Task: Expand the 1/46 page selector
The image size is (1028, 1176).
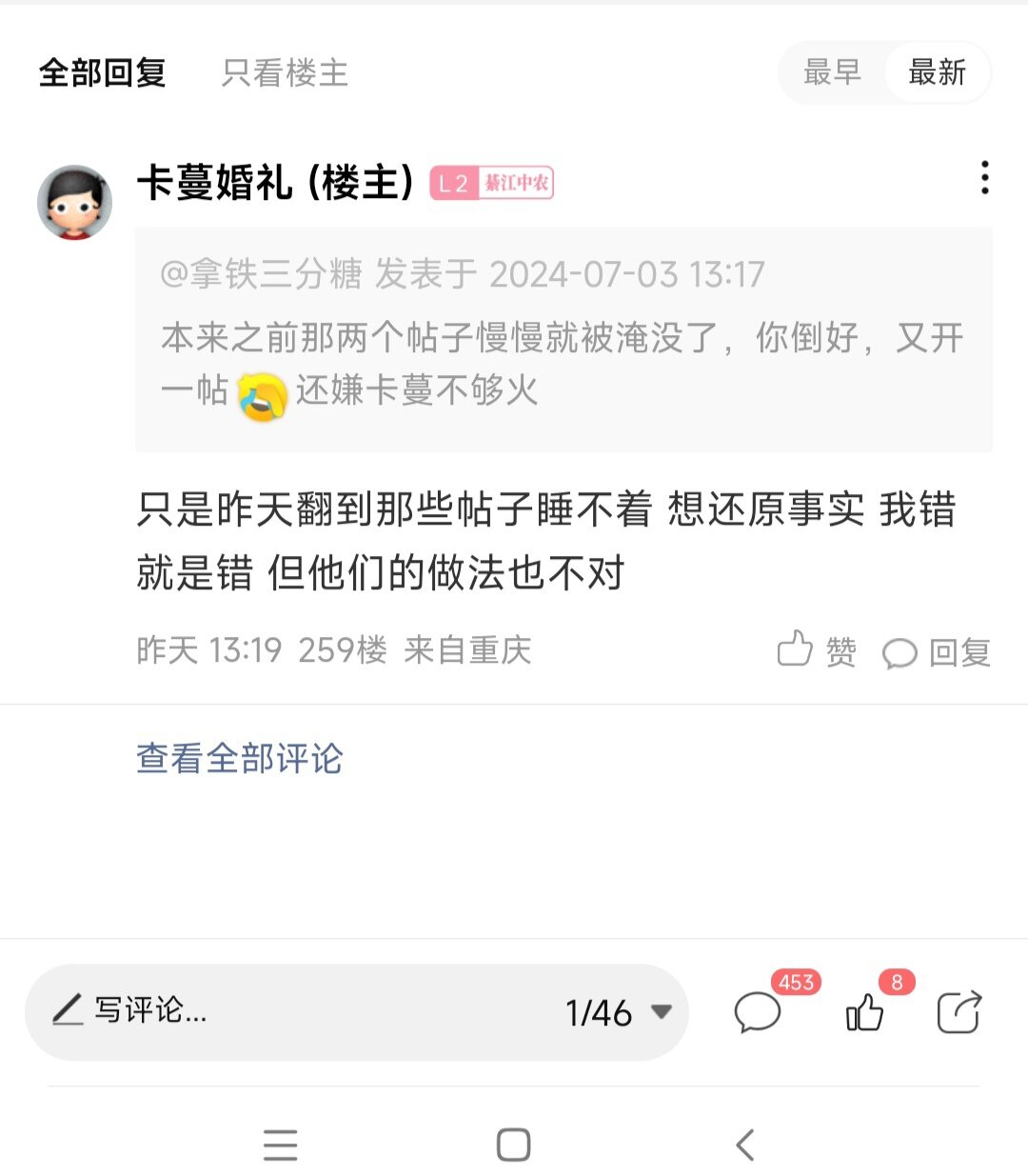Action: [x=619, y=1011]
